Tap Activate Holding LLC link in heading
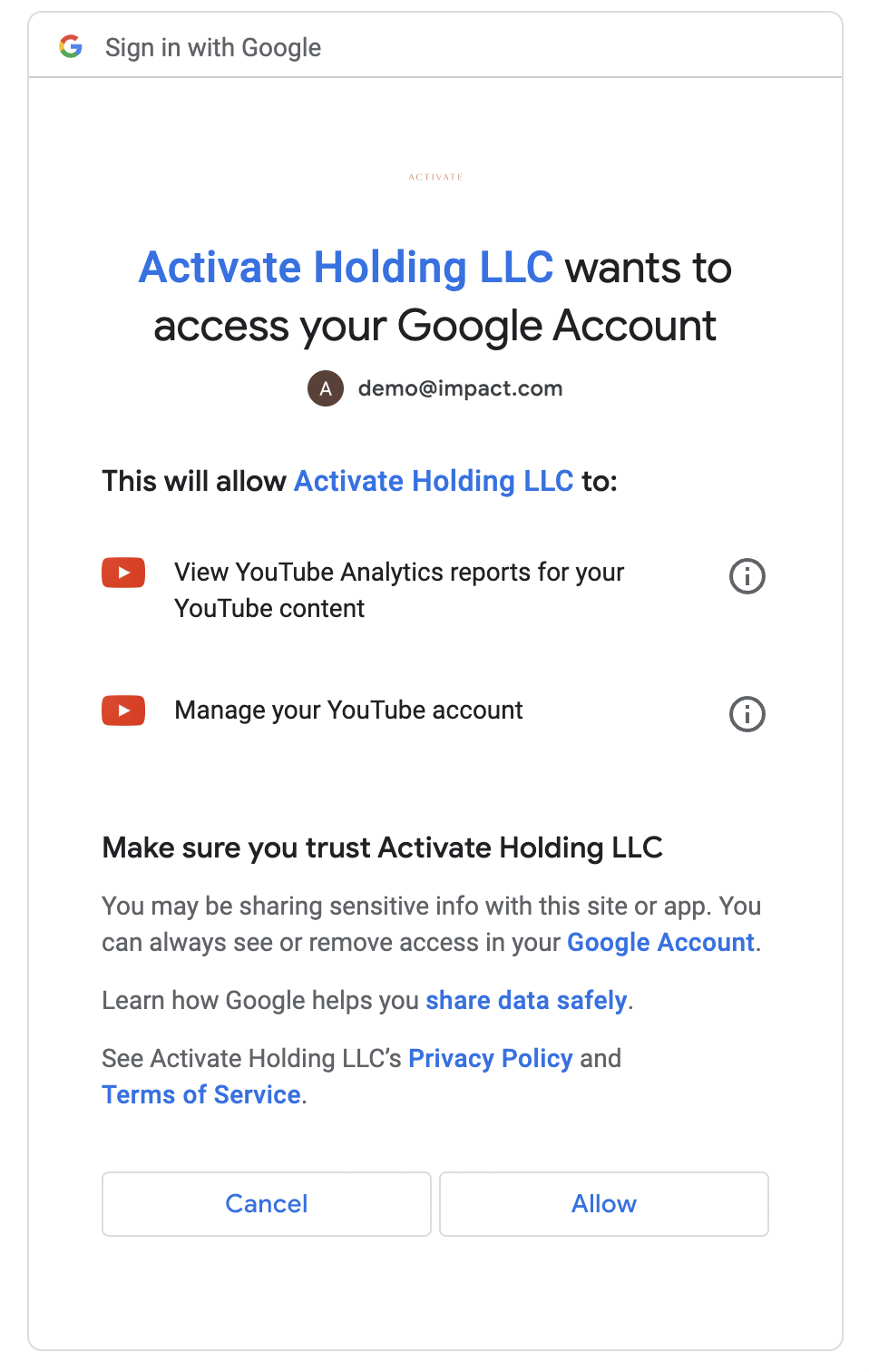Screen dimensions: 869x1372 346,268
